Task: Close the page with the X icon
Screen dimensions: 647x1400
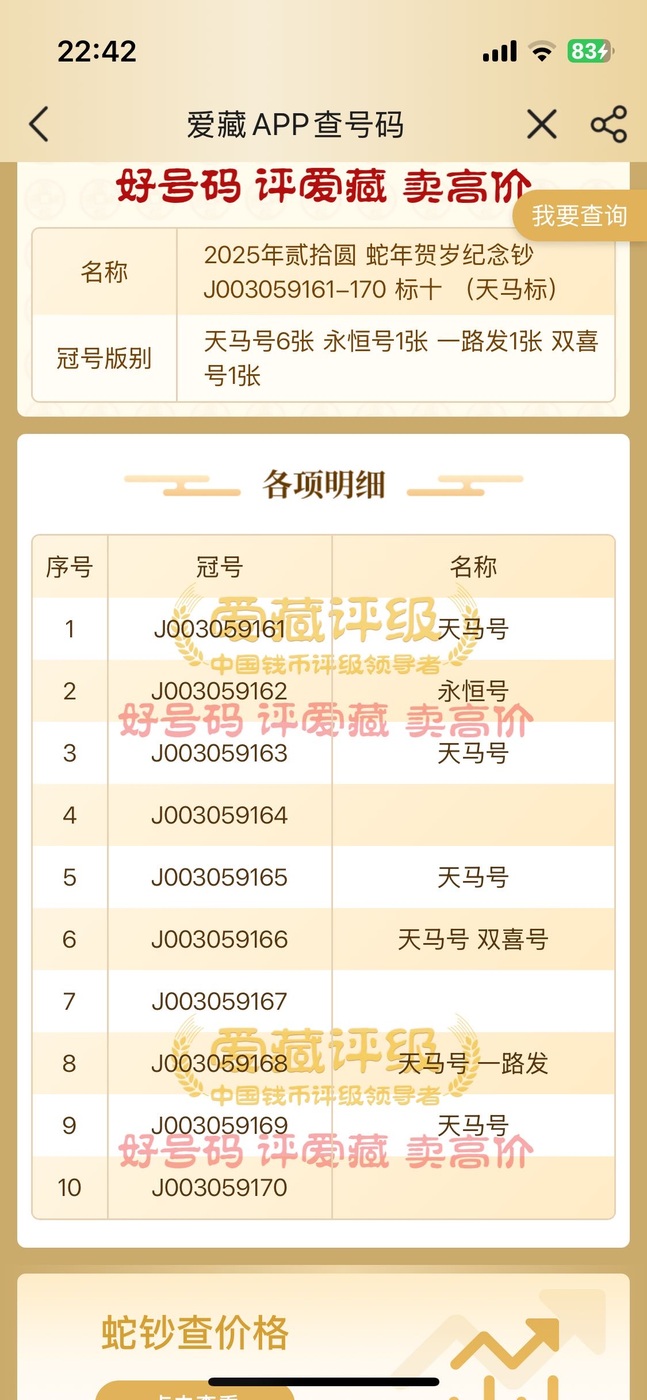Action: [542, 125]
